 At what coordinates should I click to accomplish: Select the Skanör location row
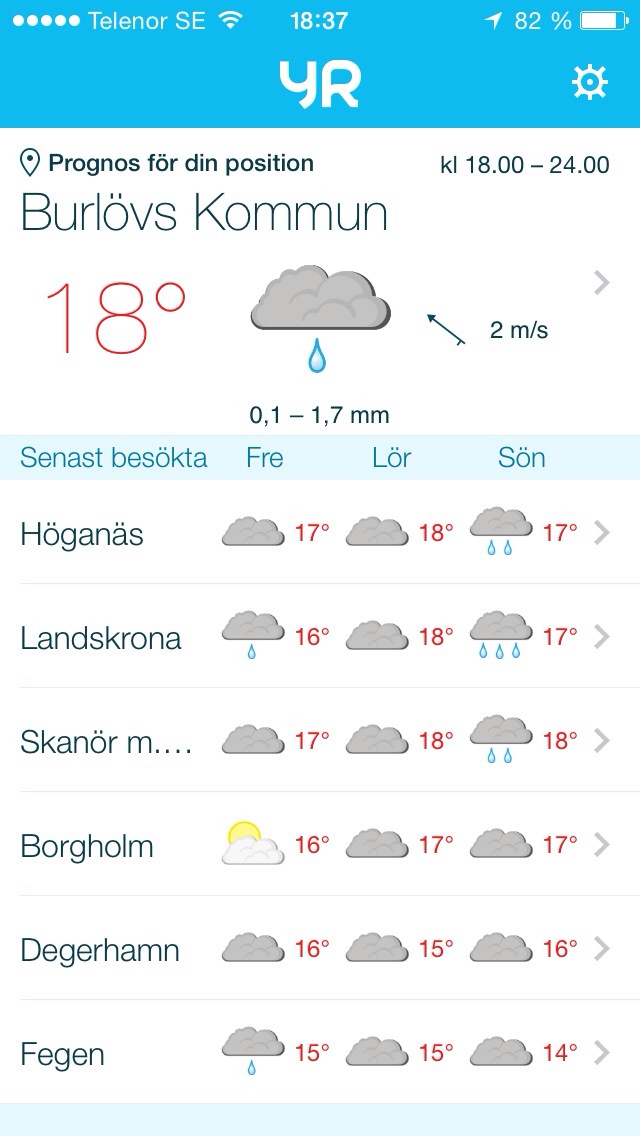coord(320,741)
